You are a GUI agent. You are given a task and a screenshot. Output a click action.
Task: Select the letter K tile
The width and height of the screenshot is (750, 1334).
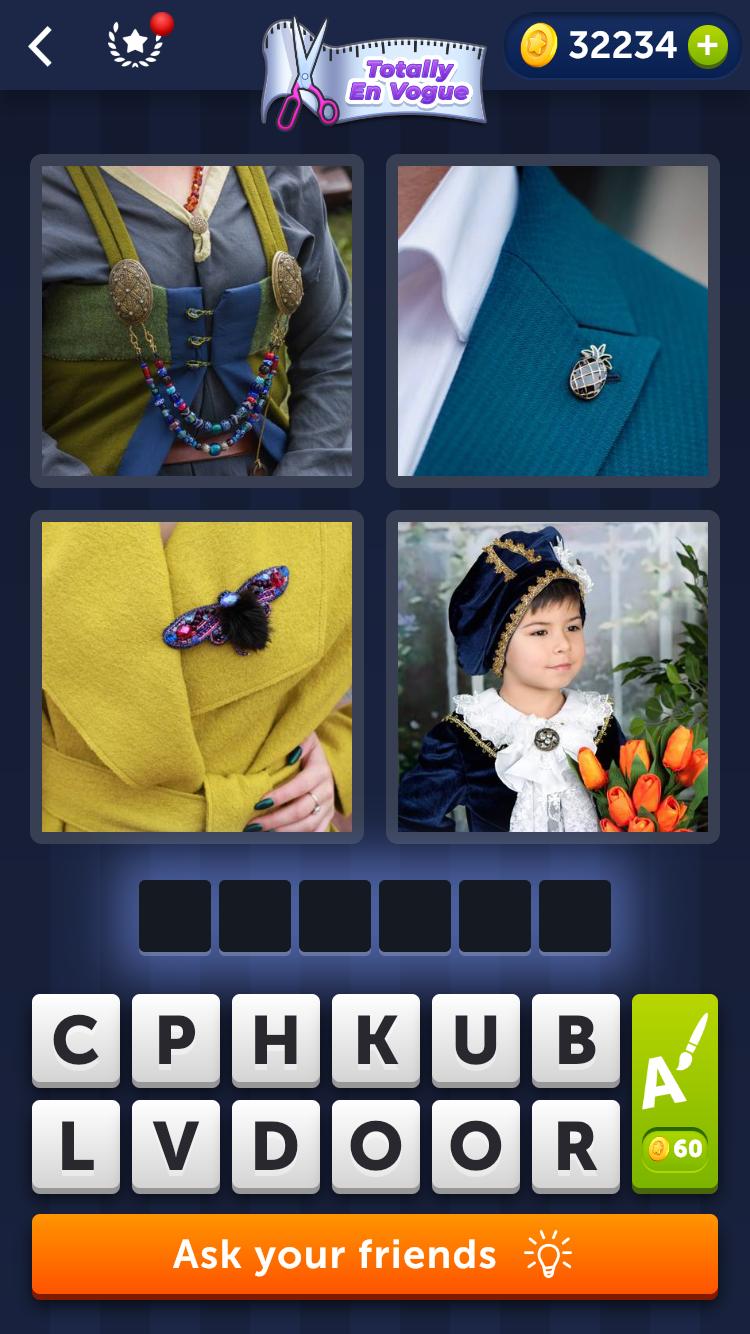click(x=376, y=1040)
